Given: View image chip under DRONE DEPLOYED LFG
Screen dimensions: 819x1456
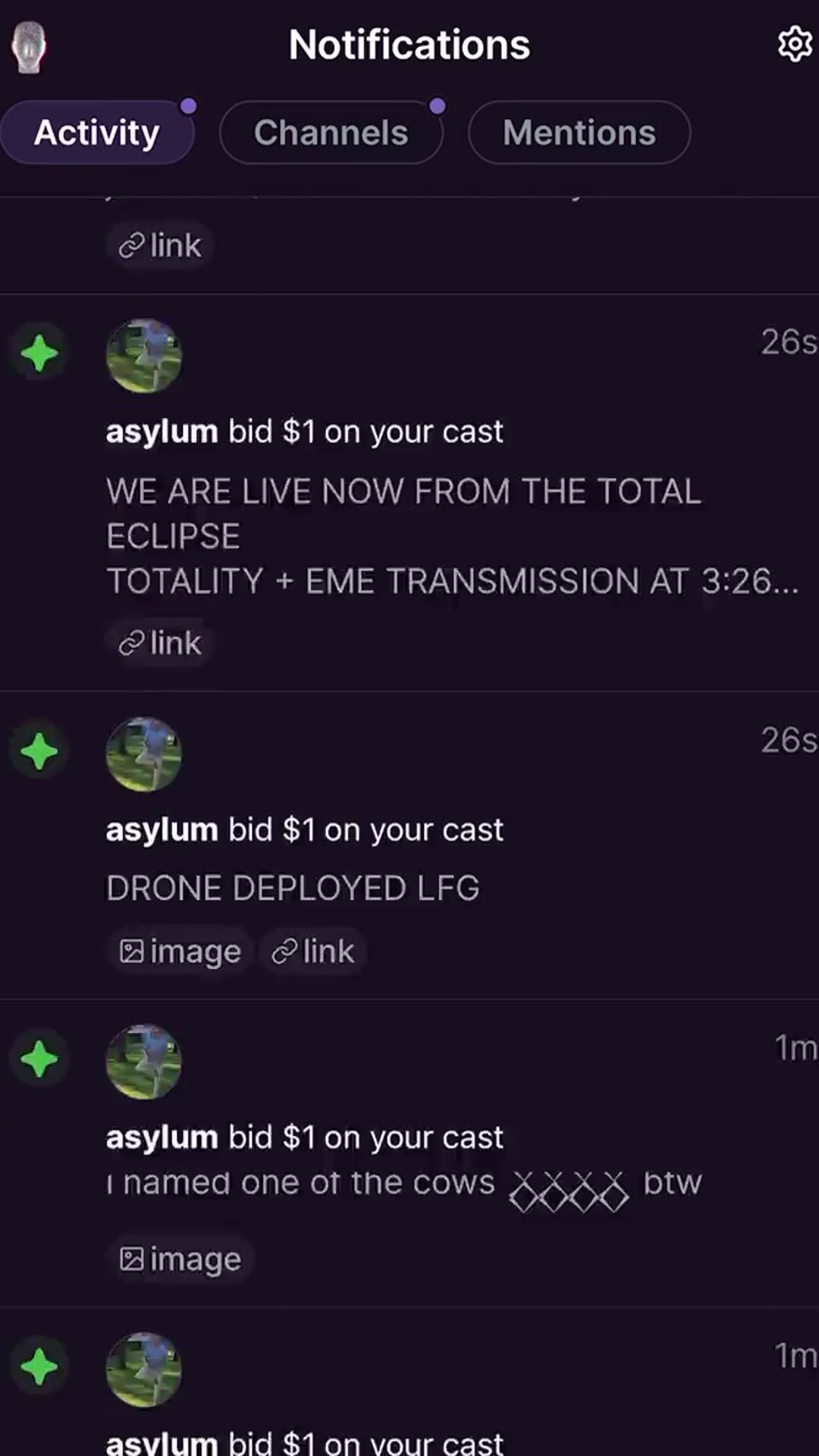Looking at the screenshot, I should (180, 951).
